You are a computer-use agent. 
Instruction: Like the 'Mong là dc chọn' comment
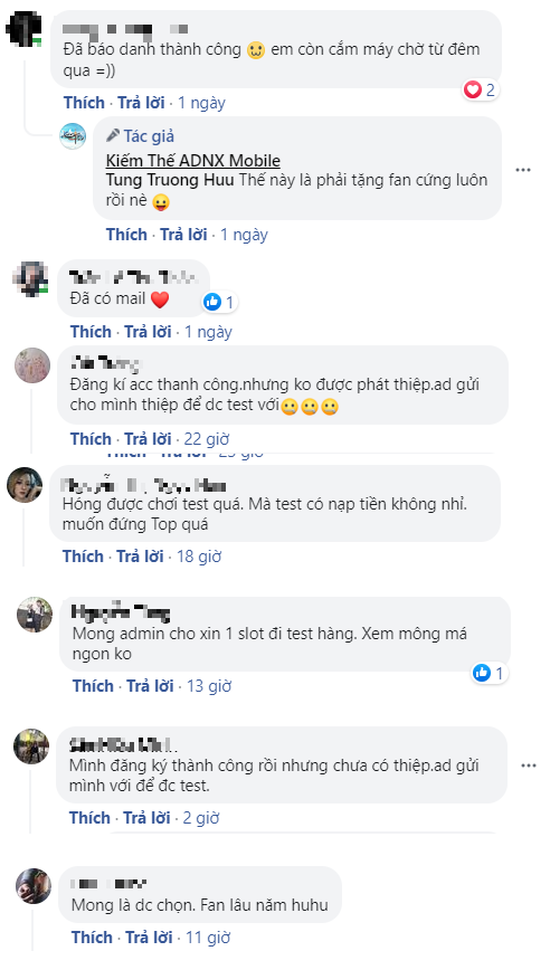click(x=92, y=937)
